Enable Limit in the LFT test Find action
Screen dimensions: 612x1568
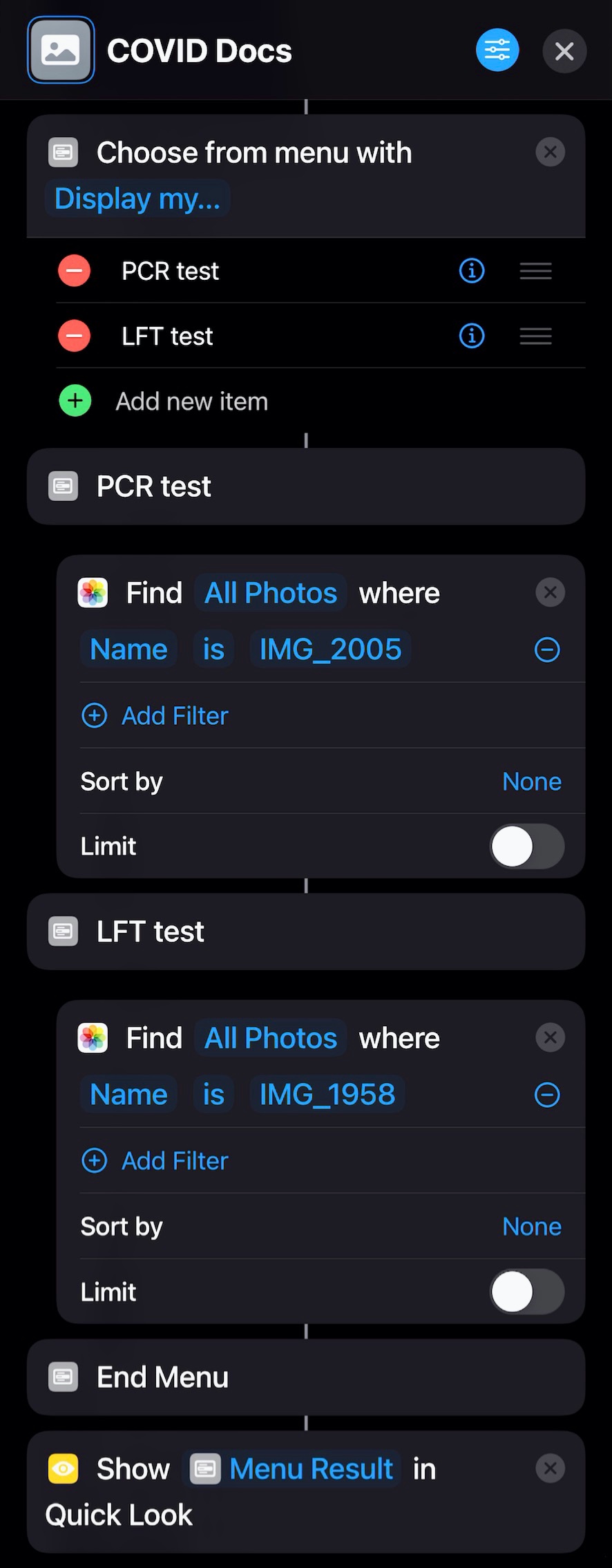click(527, 1292)
